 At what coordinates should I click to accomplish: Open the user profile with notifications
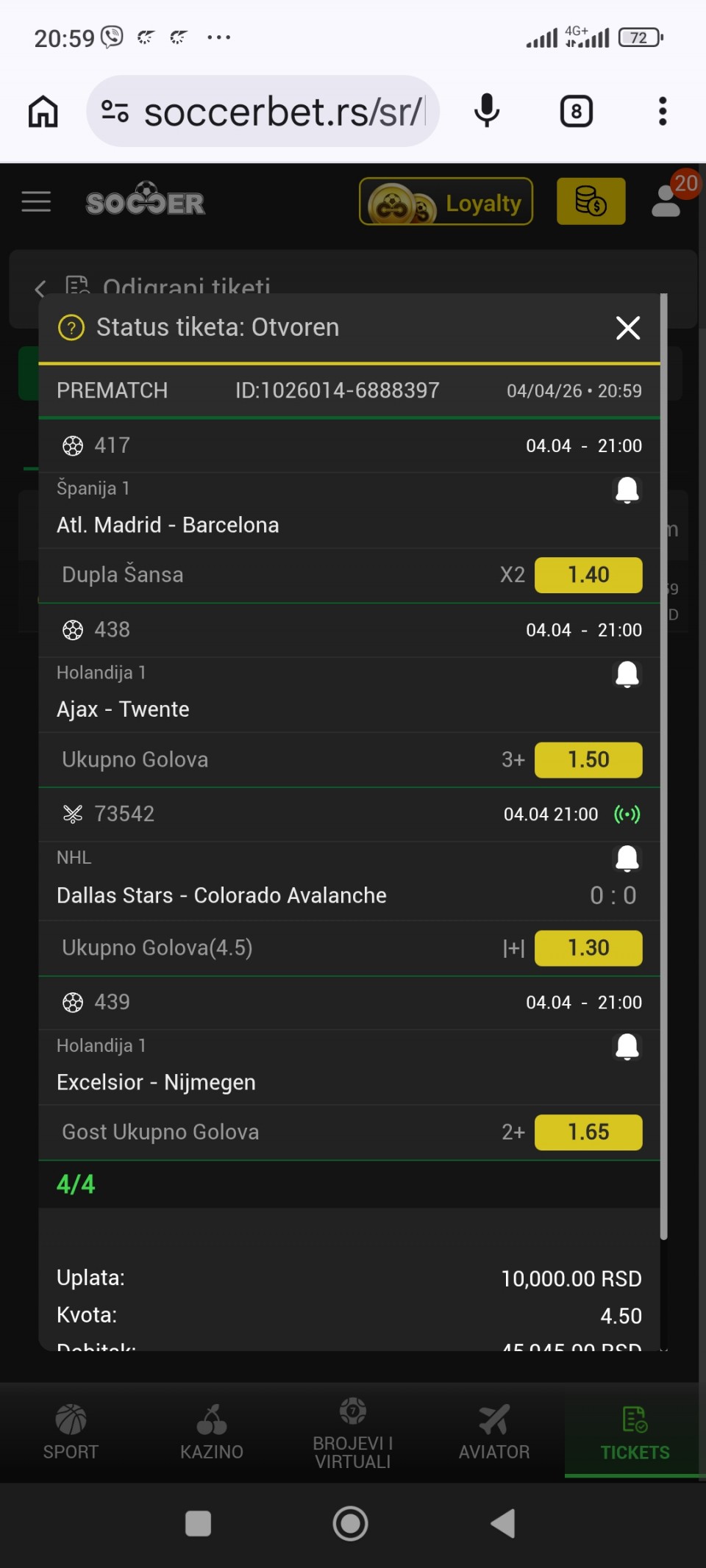[668, 200]
